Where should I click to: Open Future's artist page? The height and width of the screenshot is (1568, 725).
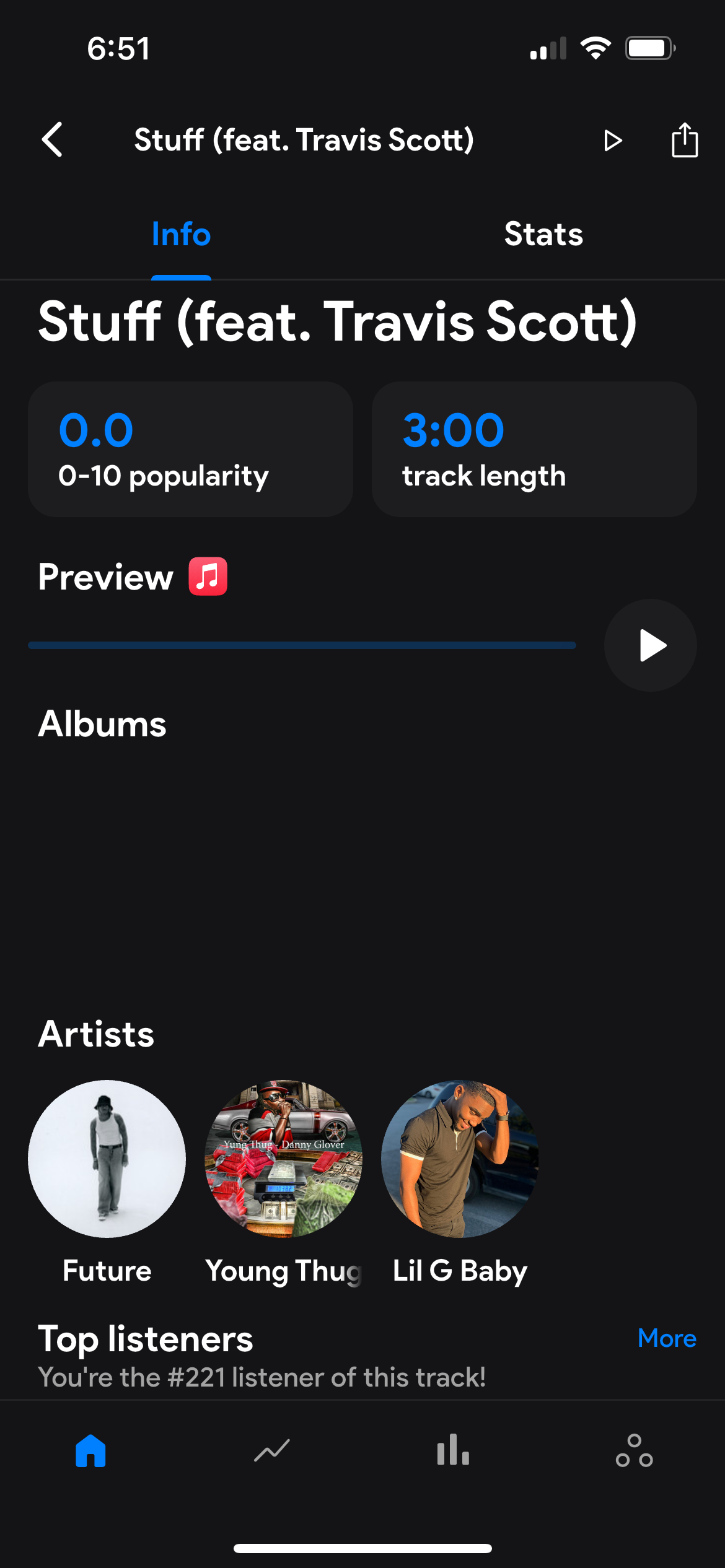[107, 1159]
